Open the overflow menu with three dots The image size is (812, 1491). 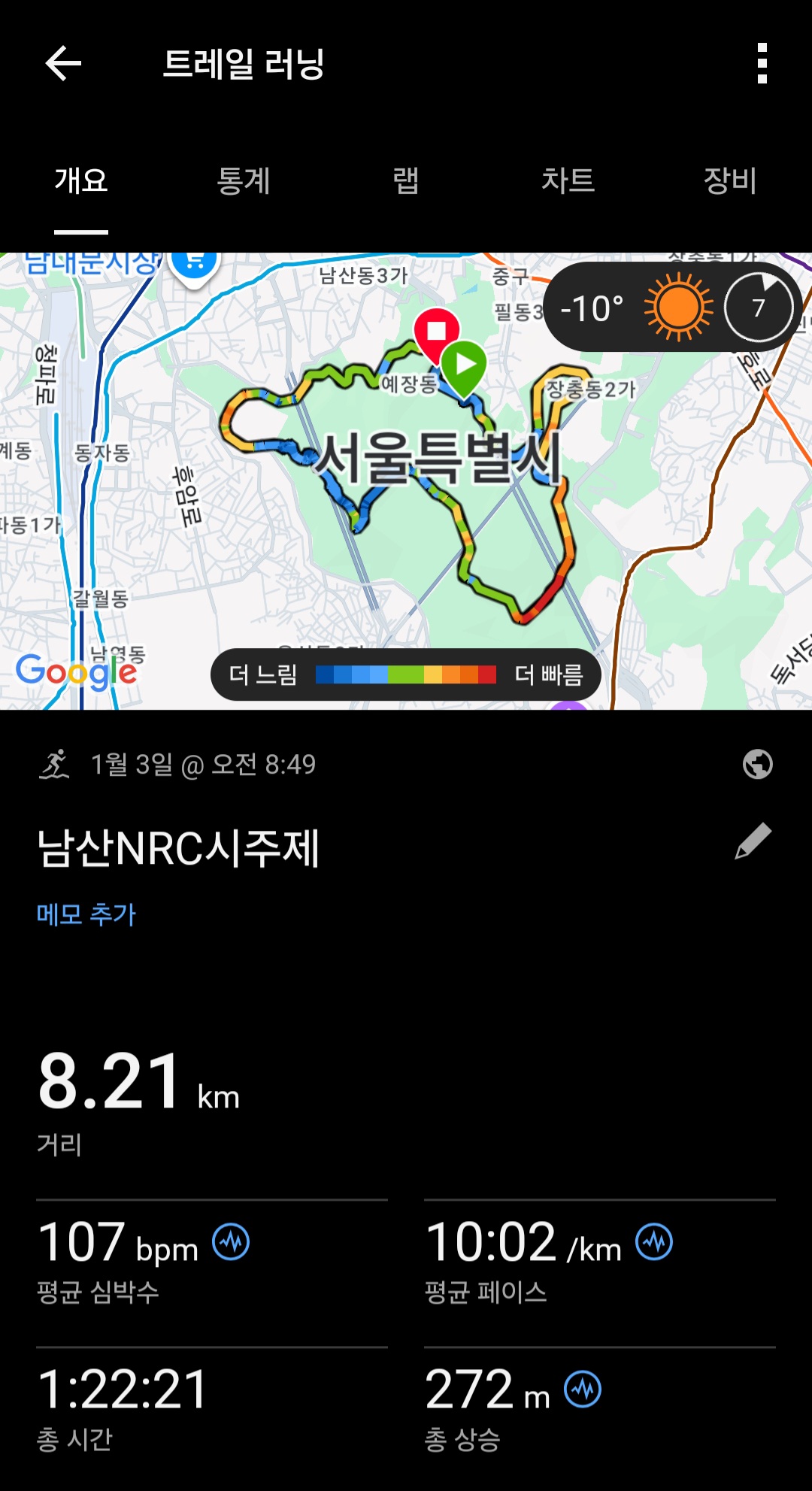pyautogui.click(x=762, y=63)
